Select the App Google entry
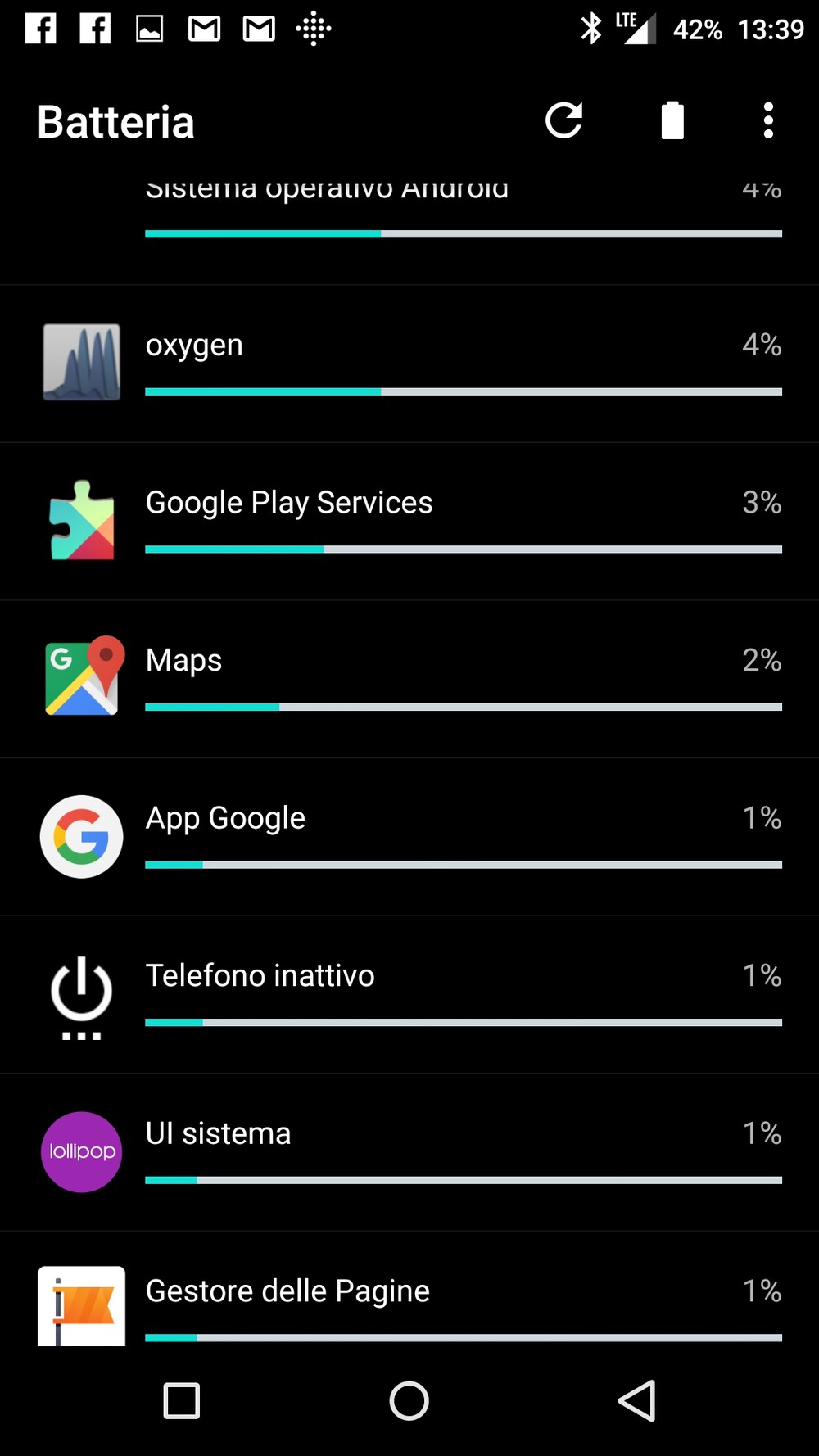Screen dimensions: 819x1456 (x=409, y=837)
